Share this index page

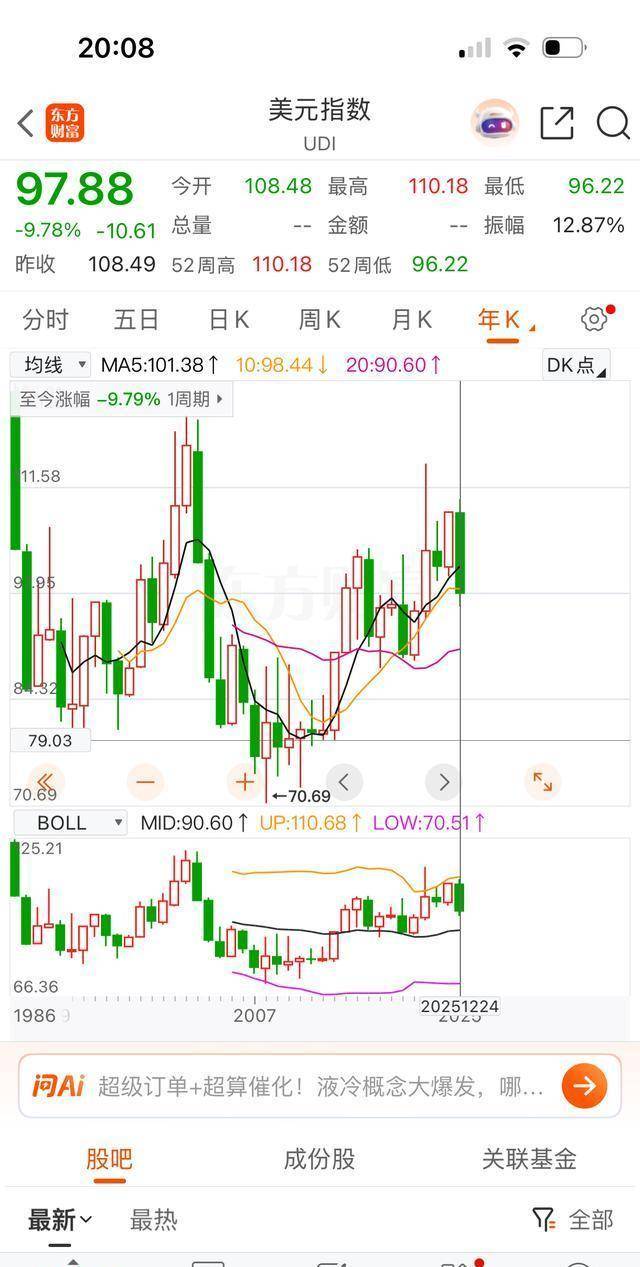point(557,123)
